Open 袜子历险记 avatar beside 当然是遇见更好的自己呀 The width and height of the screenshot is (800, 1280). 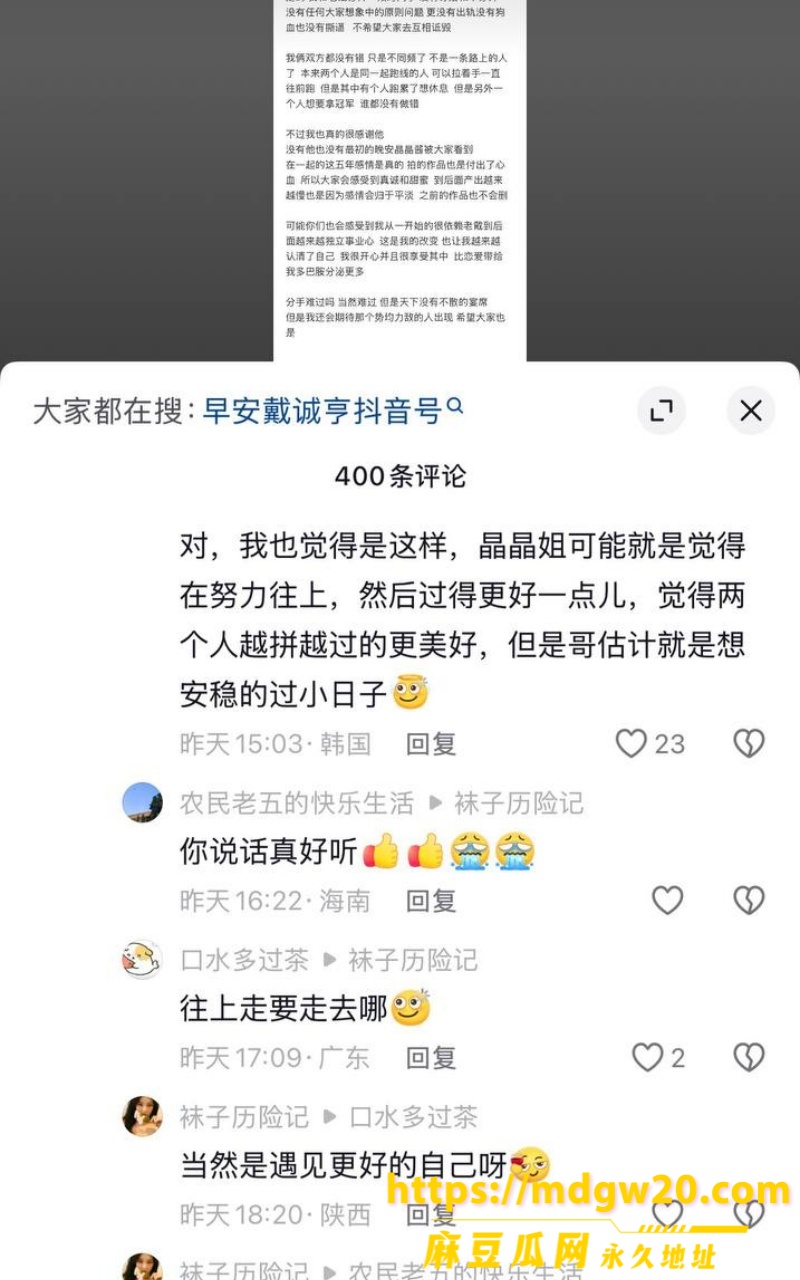click(142, 1116)
